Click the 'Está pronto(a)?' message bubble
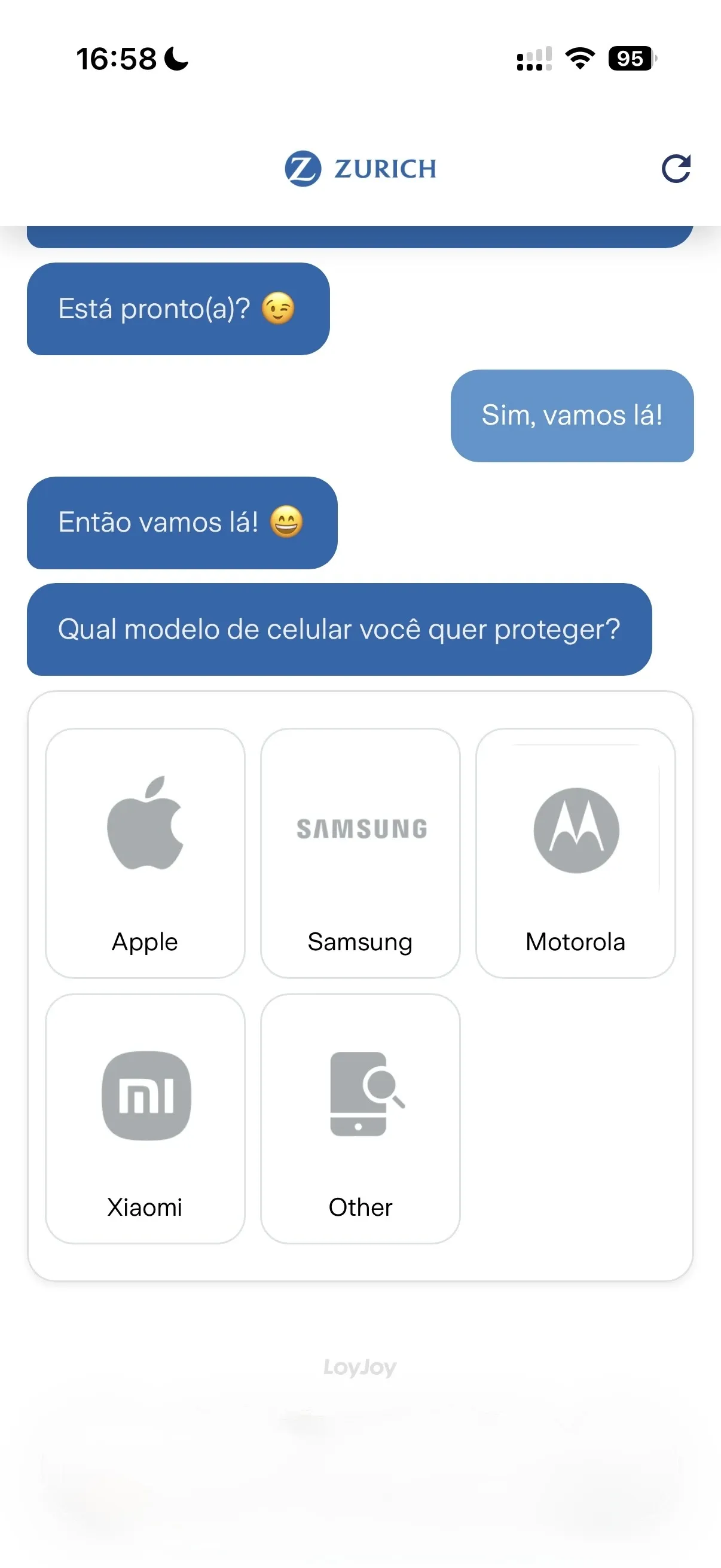 pyautogui.click(x=178, y=309)
